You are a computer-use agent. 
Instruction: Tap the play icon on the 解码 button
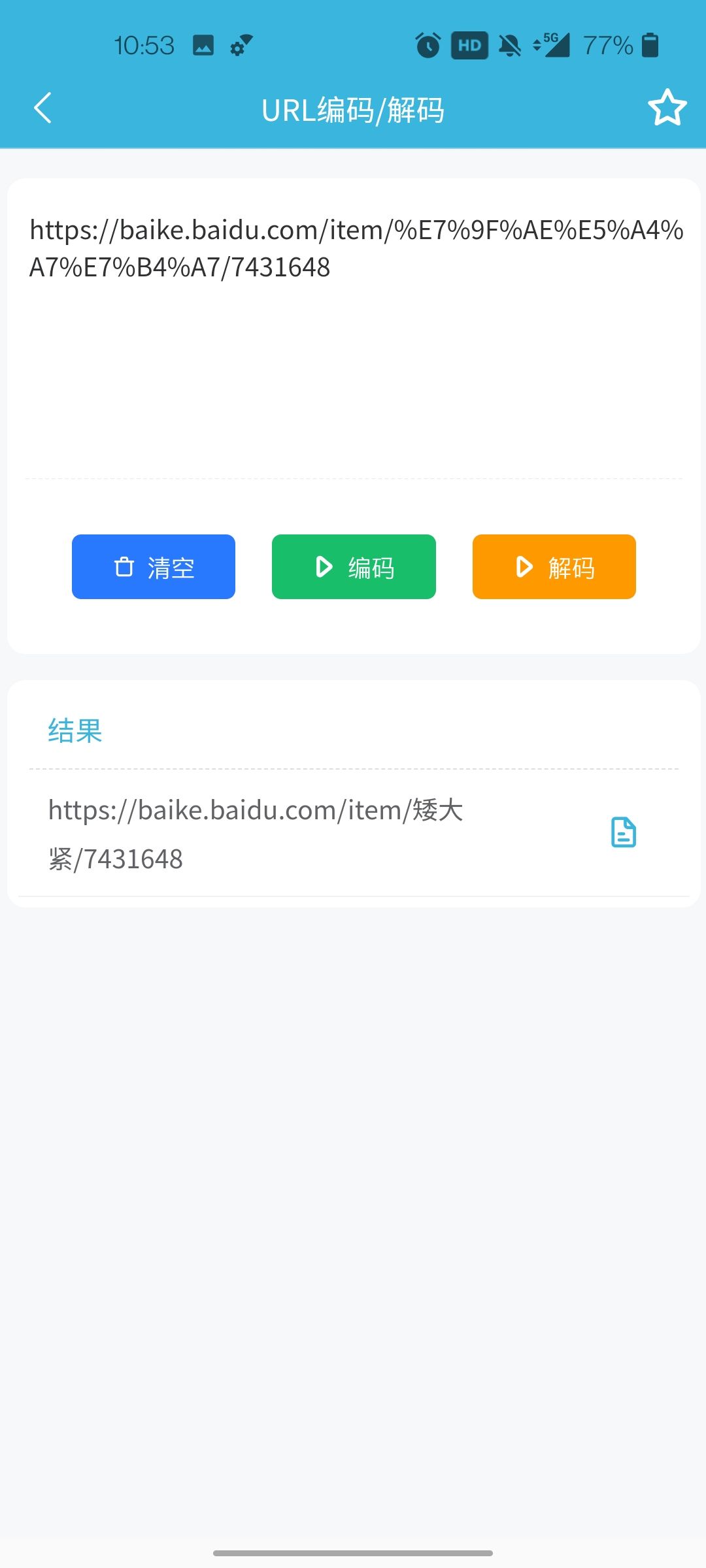(523, 567)
